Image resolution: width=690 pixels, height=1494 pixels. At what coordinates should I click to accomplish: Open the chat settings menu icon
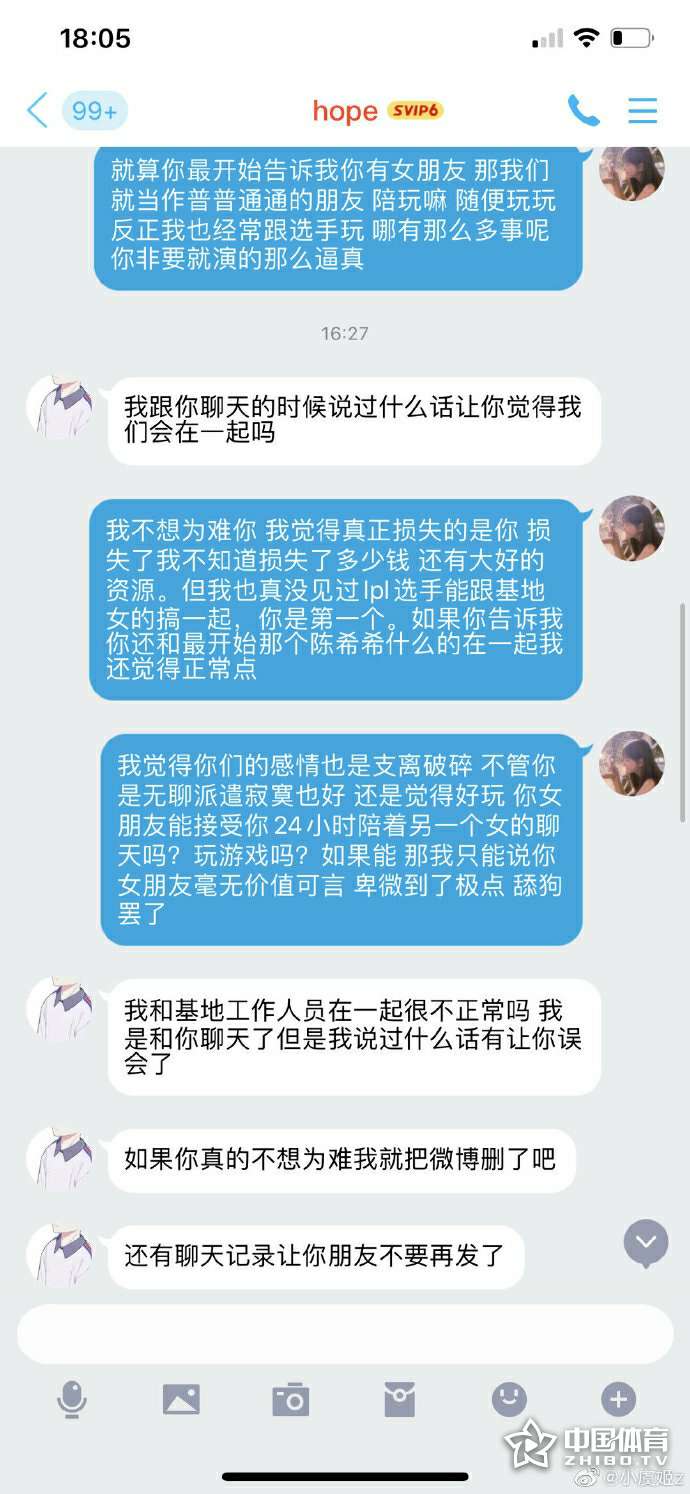[642, 110]
